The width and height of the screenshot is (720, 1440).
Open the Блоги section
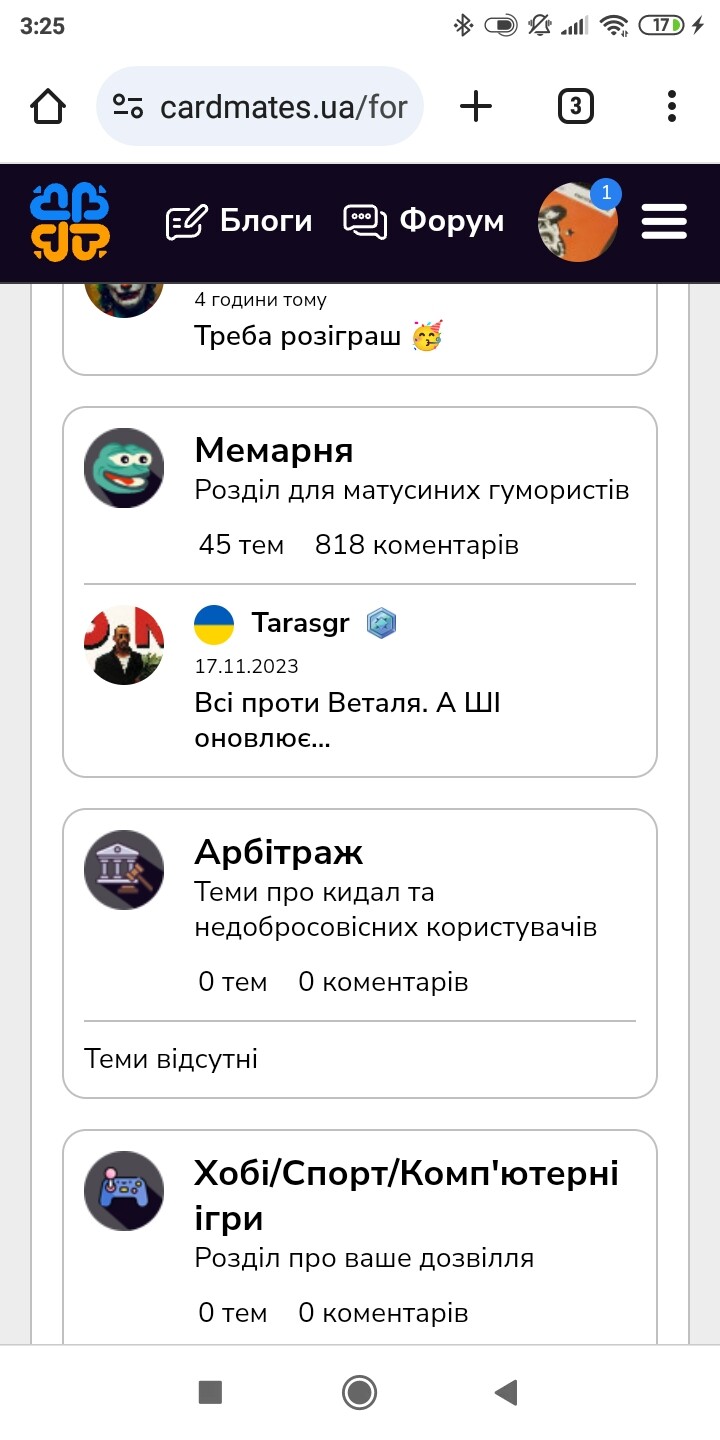[x=239, y=221]
